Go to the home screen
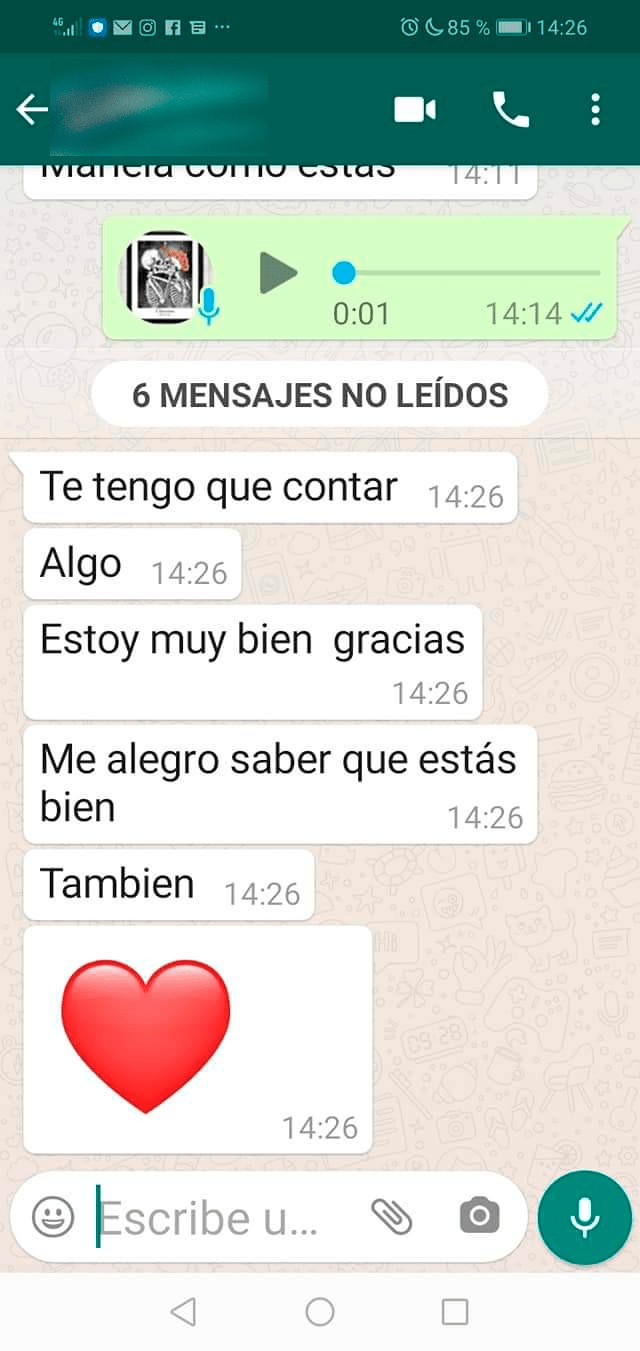 [x=320, y=1311]
